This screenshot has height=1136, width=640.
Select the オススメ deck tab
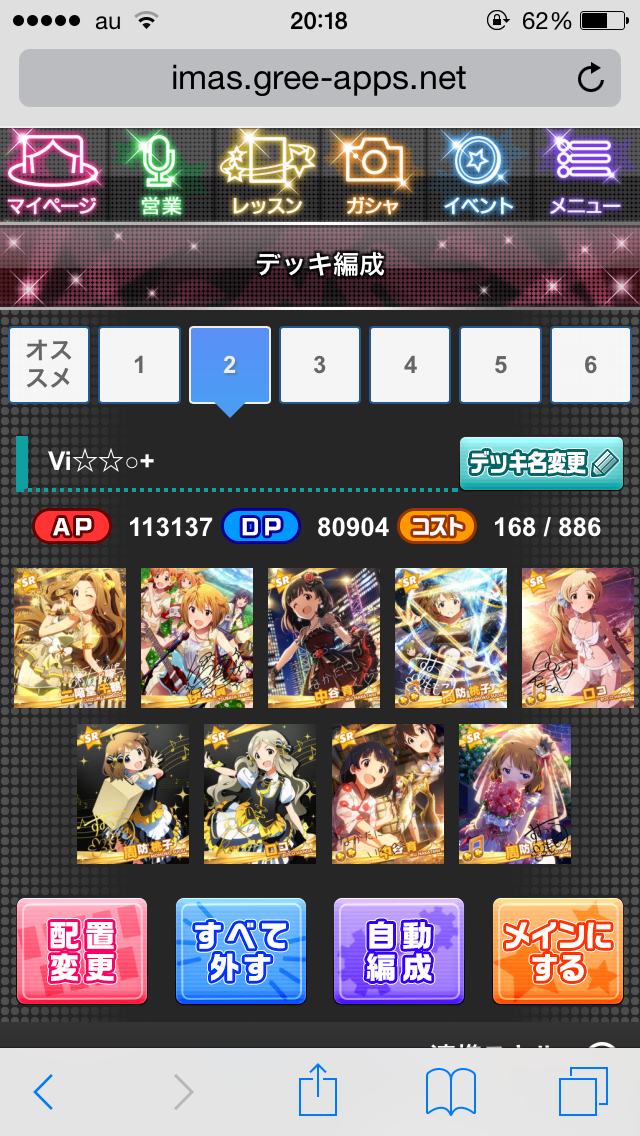[x=49, y=365]
